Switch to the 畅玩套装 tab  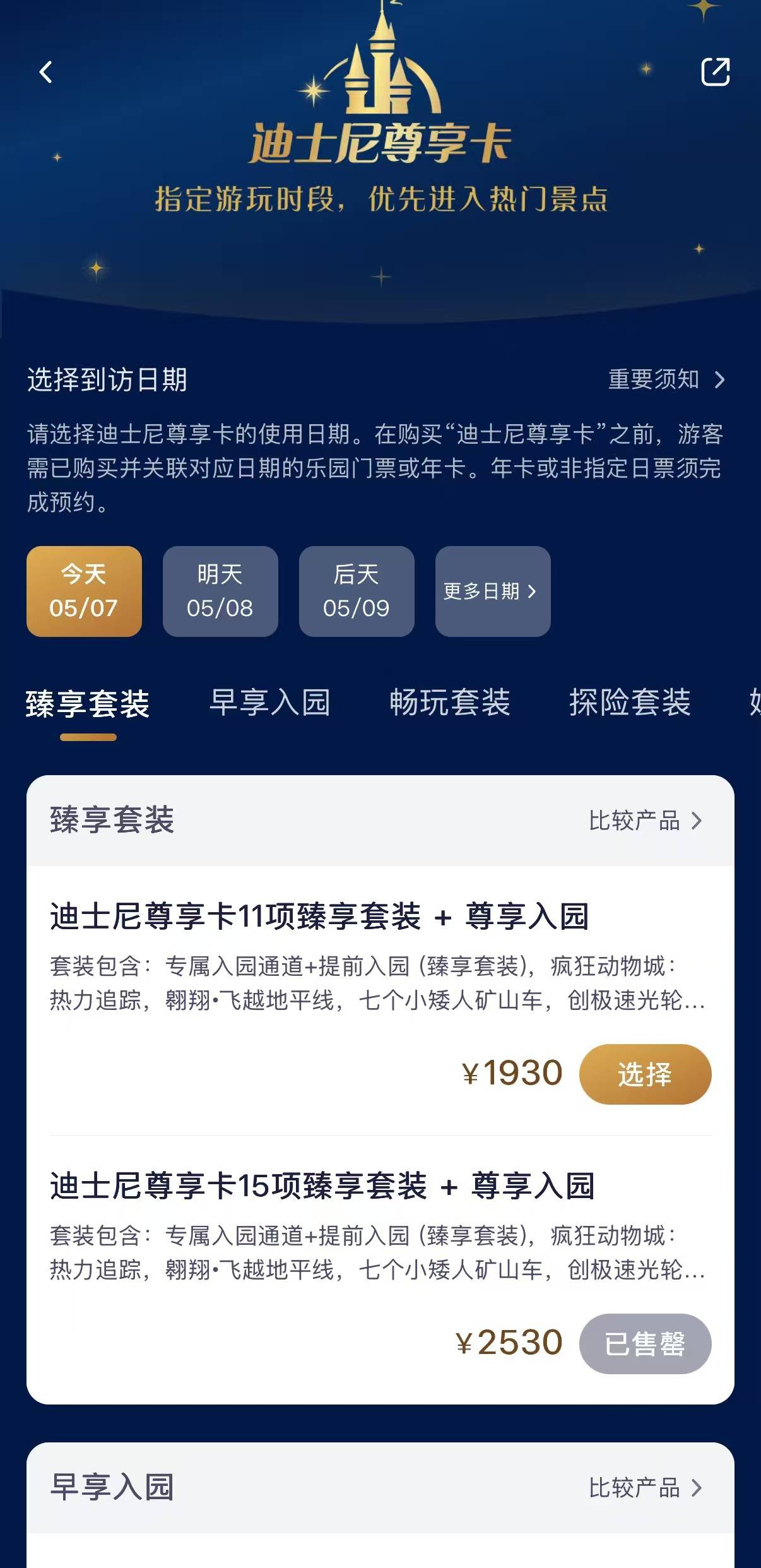(450, 703)
